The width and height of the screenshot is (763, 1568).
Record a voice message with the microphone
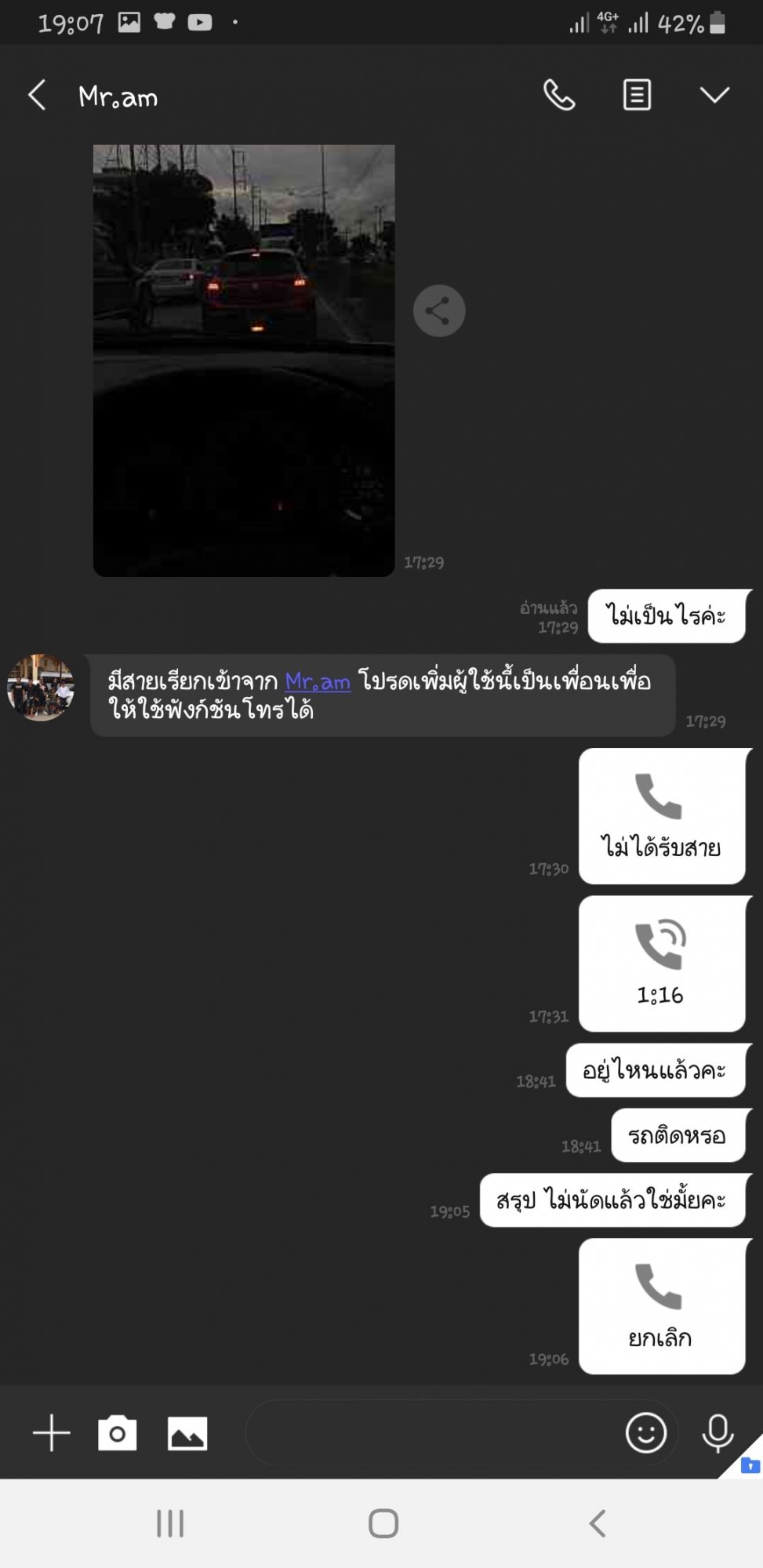718,1433
